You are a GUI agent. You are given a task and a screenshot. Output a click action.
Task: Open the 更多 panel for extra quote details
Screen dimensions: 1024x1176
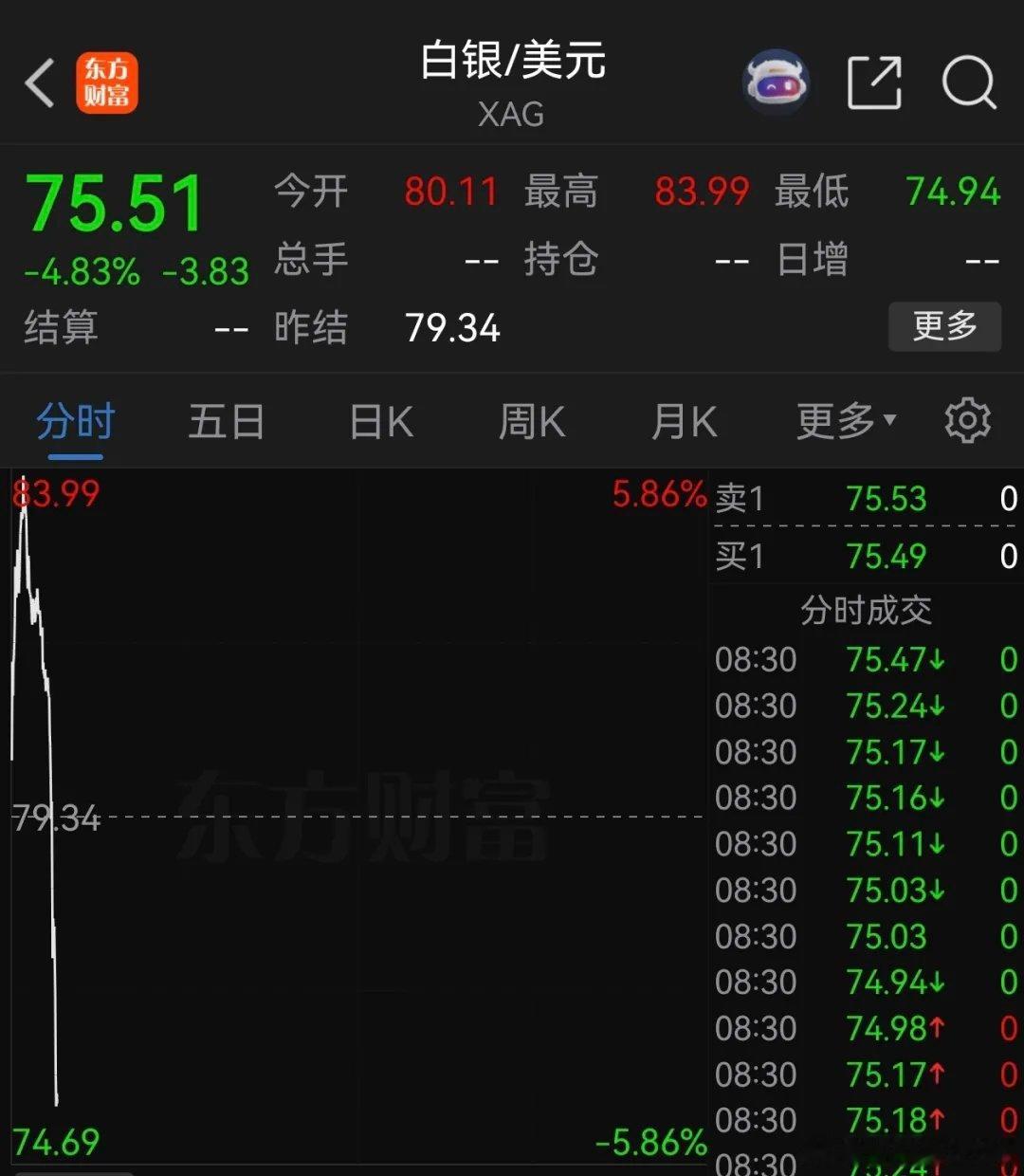(x=944, y=327)
